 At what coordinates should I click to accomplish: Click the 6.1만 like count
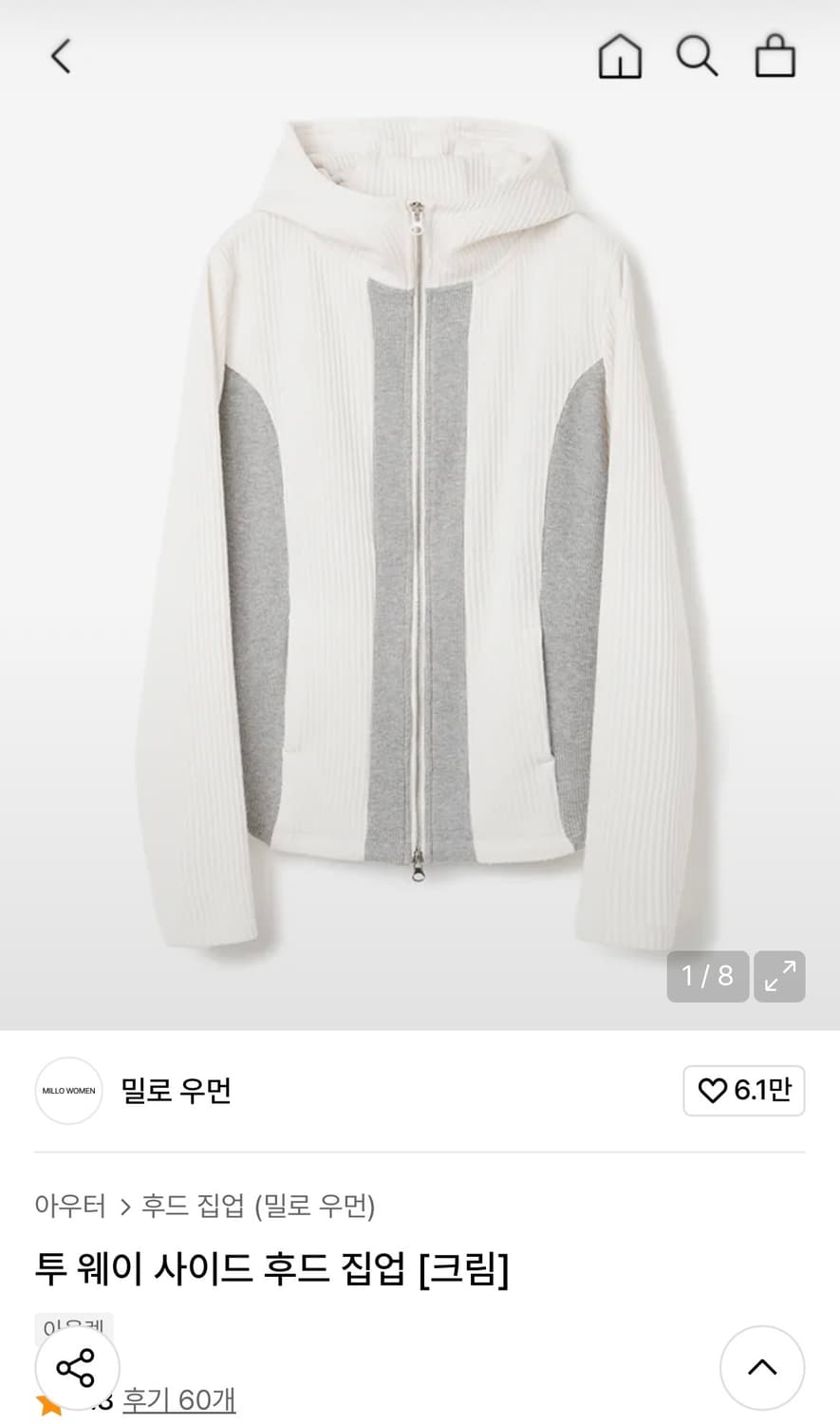click(x=761, y=1091)
